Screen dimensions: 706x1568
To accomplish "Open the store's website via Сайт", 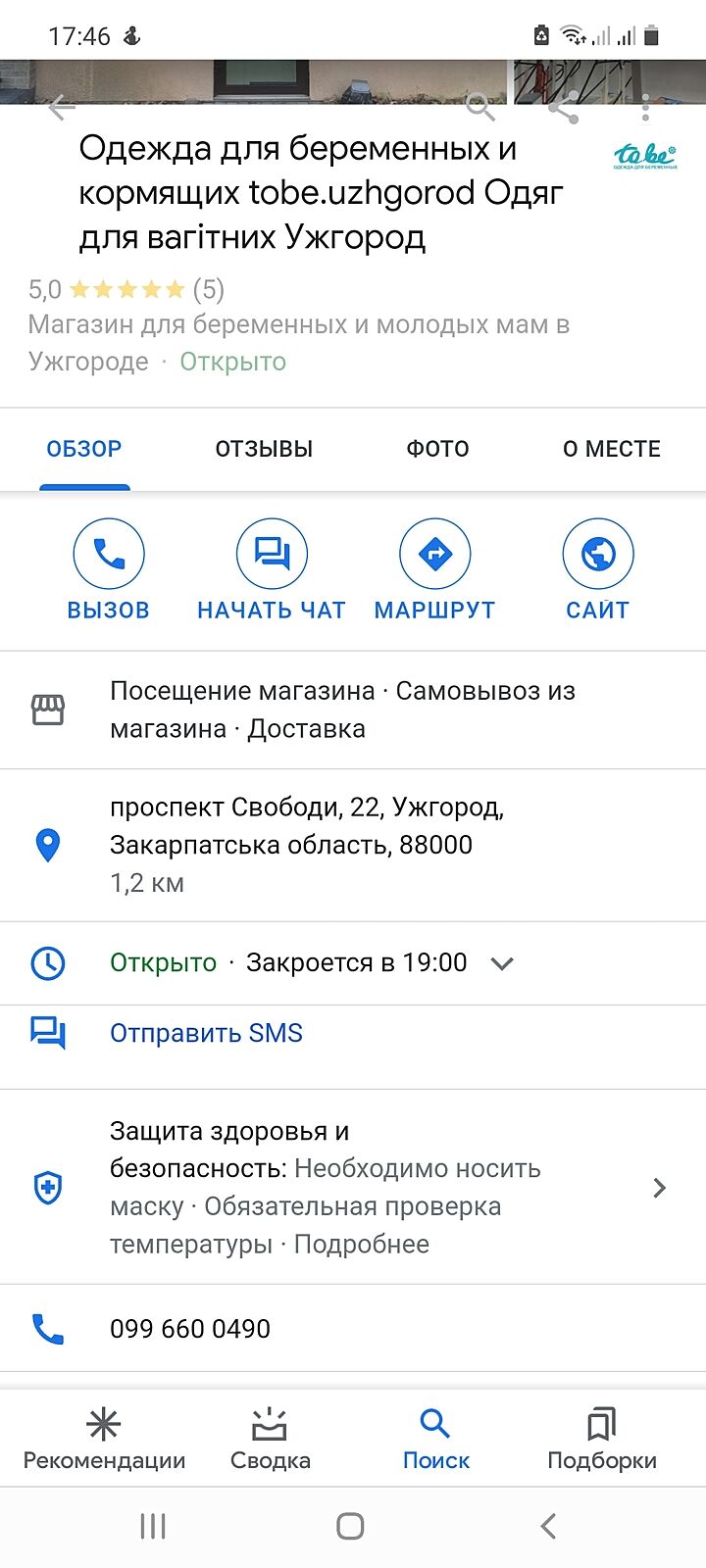I will pos(597,569).
